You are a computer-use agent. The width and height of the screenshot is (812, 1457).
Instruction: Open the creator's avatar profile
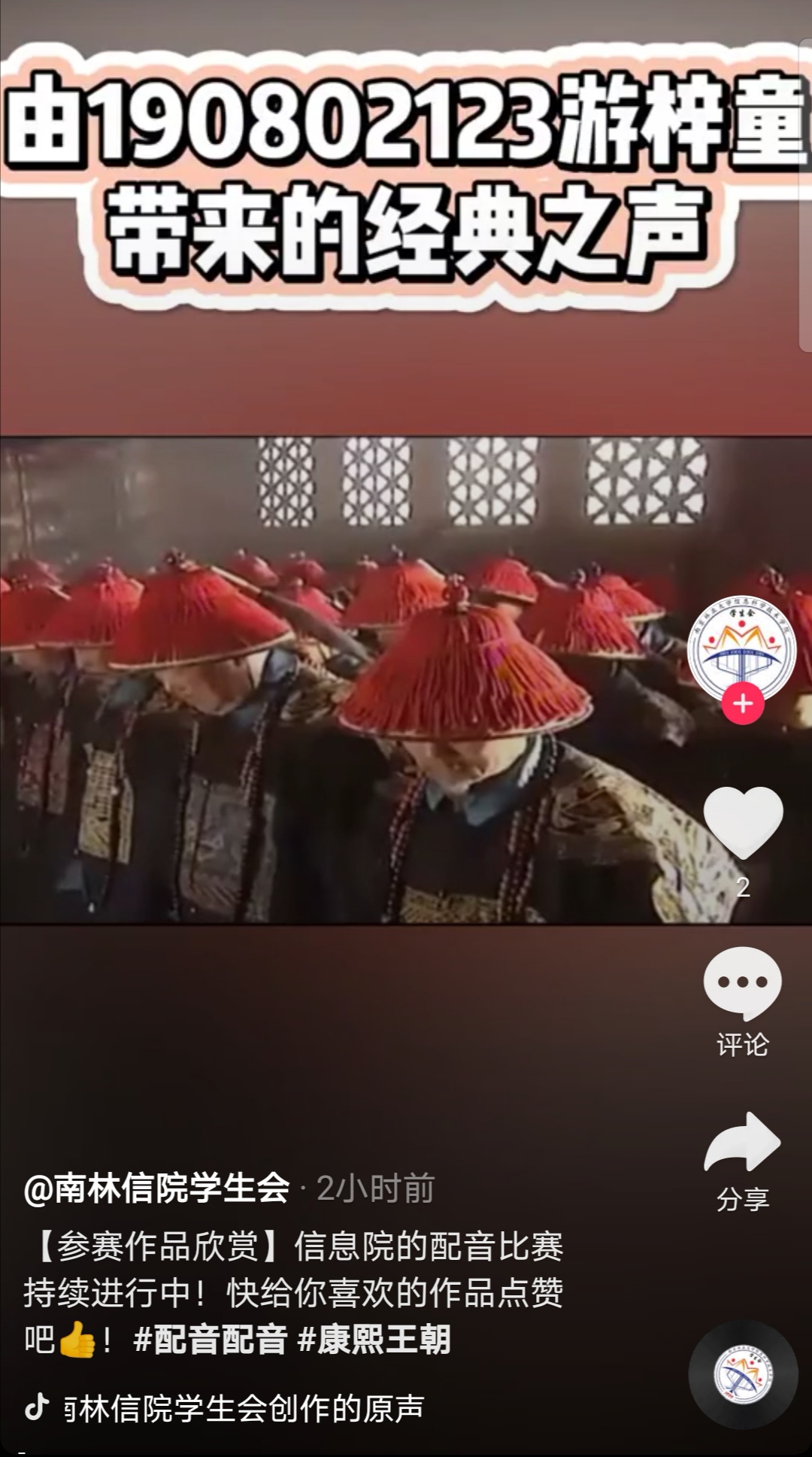click(x=741, y=647)
